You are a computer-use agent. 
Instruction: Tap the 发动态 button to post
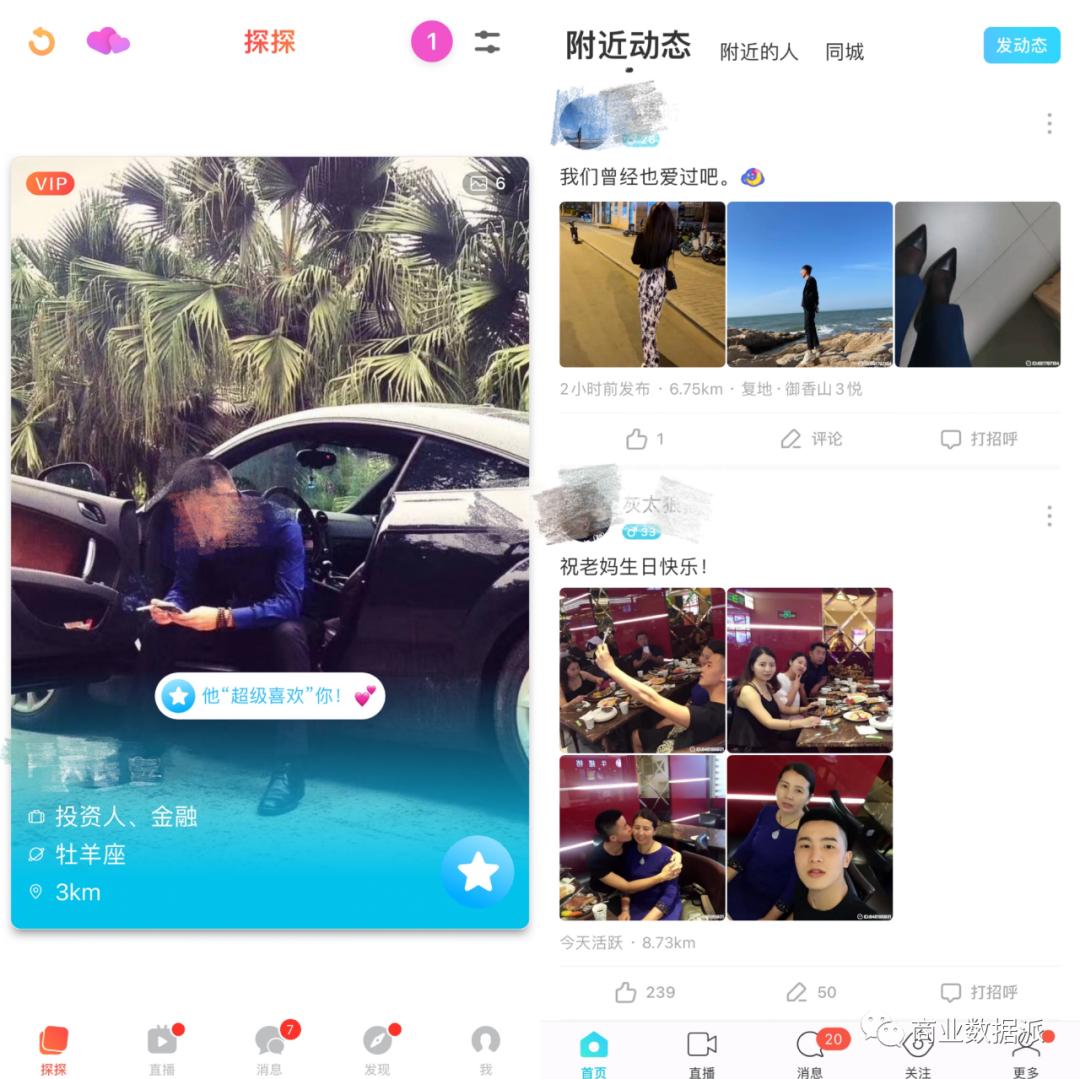pyautogui.click(x=1021, y=45)
